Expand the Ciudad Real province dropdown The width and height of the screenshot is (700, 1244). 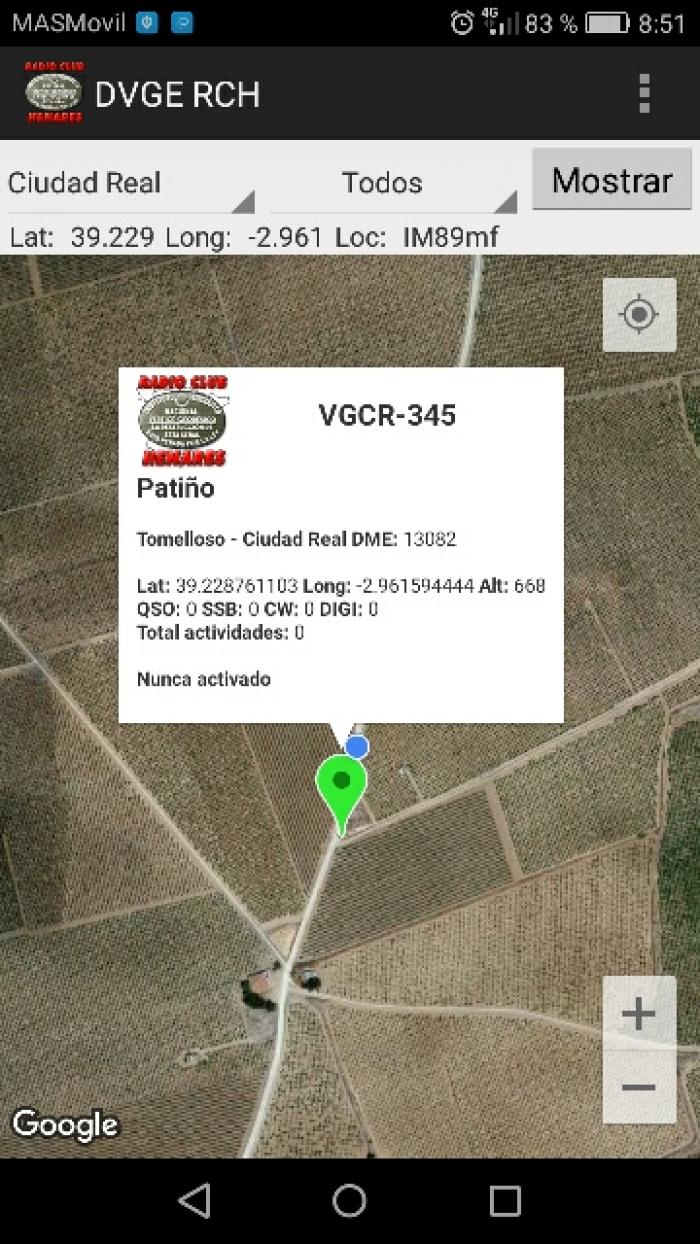131,183
